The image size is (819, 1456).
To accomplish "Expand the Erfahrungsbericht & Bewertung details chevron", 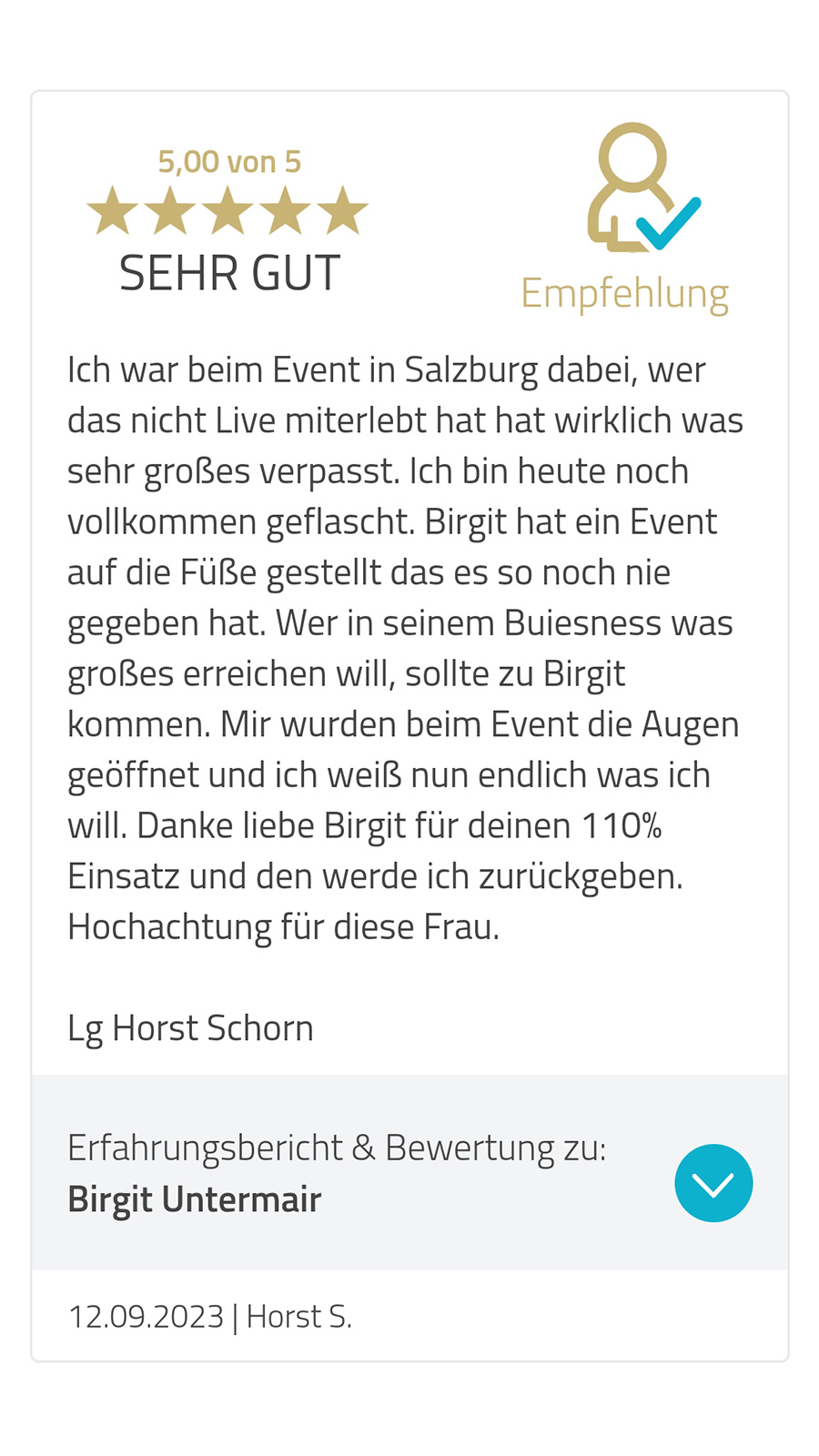I will [x=713, y=1183].
